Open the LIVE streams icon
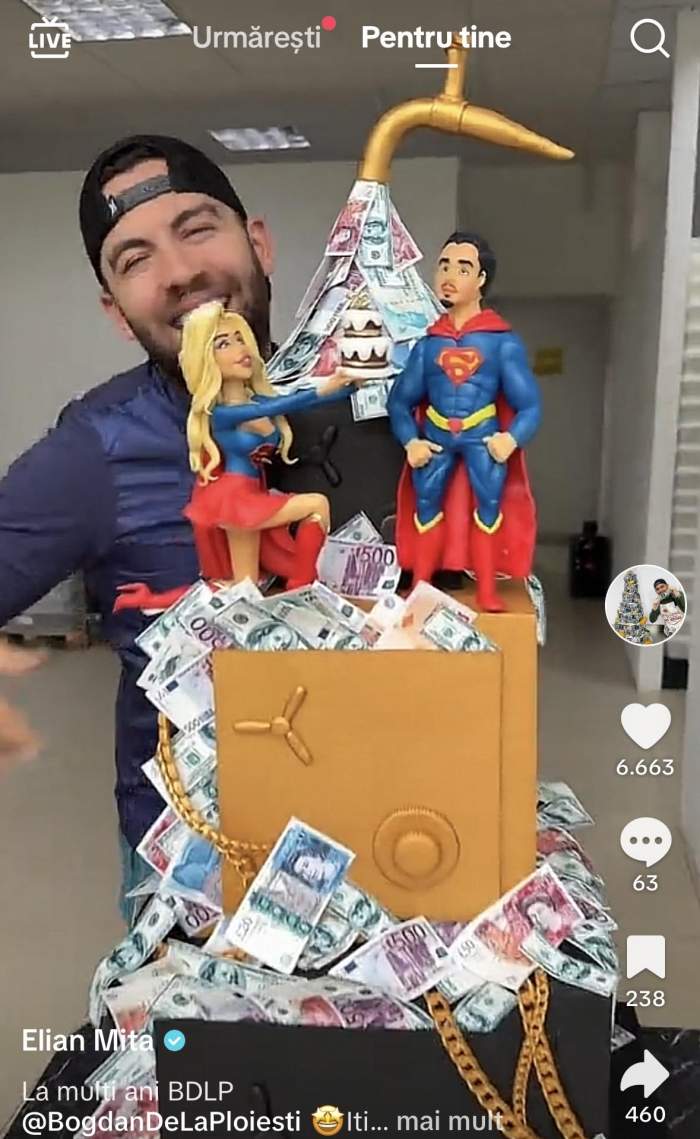Image resolution: width=700 pixels, height=1139 pixels. tap(50, 38)
